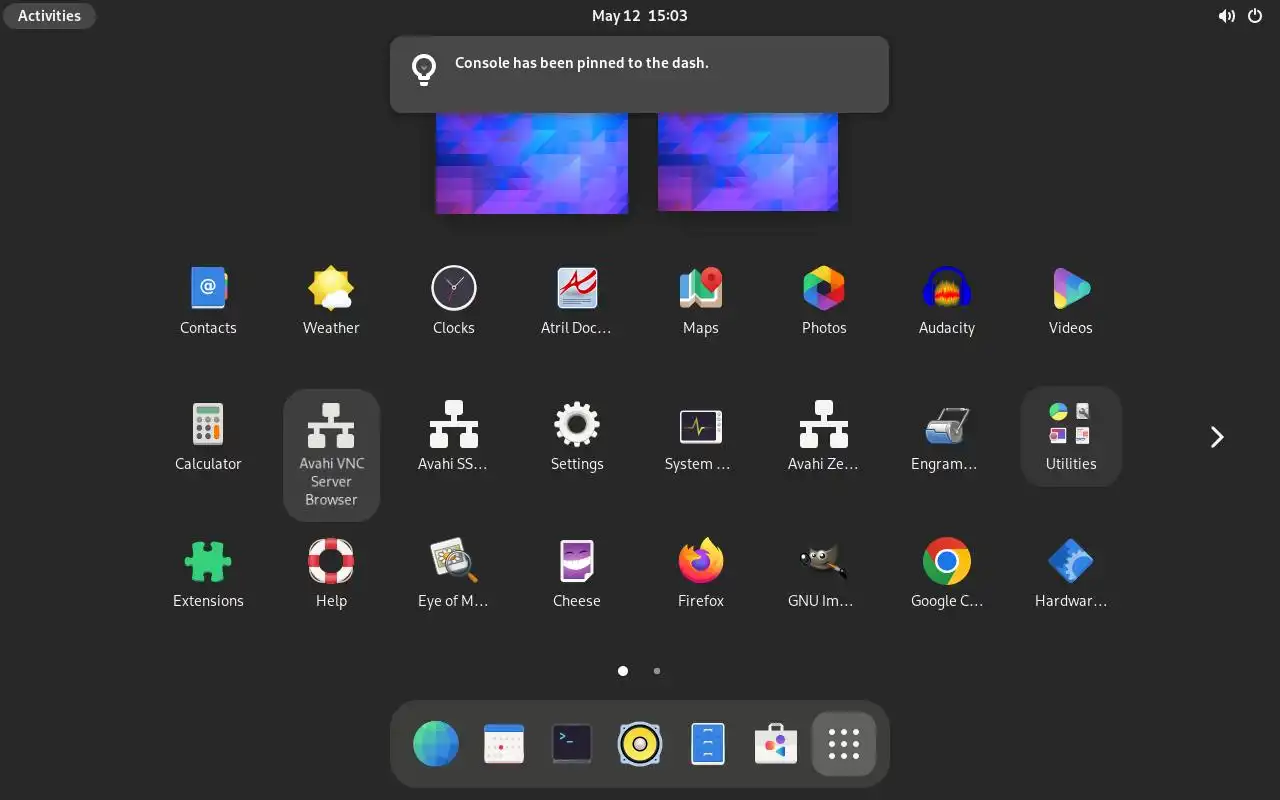Go to the next page of apps
The width and height of the screenshot is (1280, 800).
[x=1216, y=437]
